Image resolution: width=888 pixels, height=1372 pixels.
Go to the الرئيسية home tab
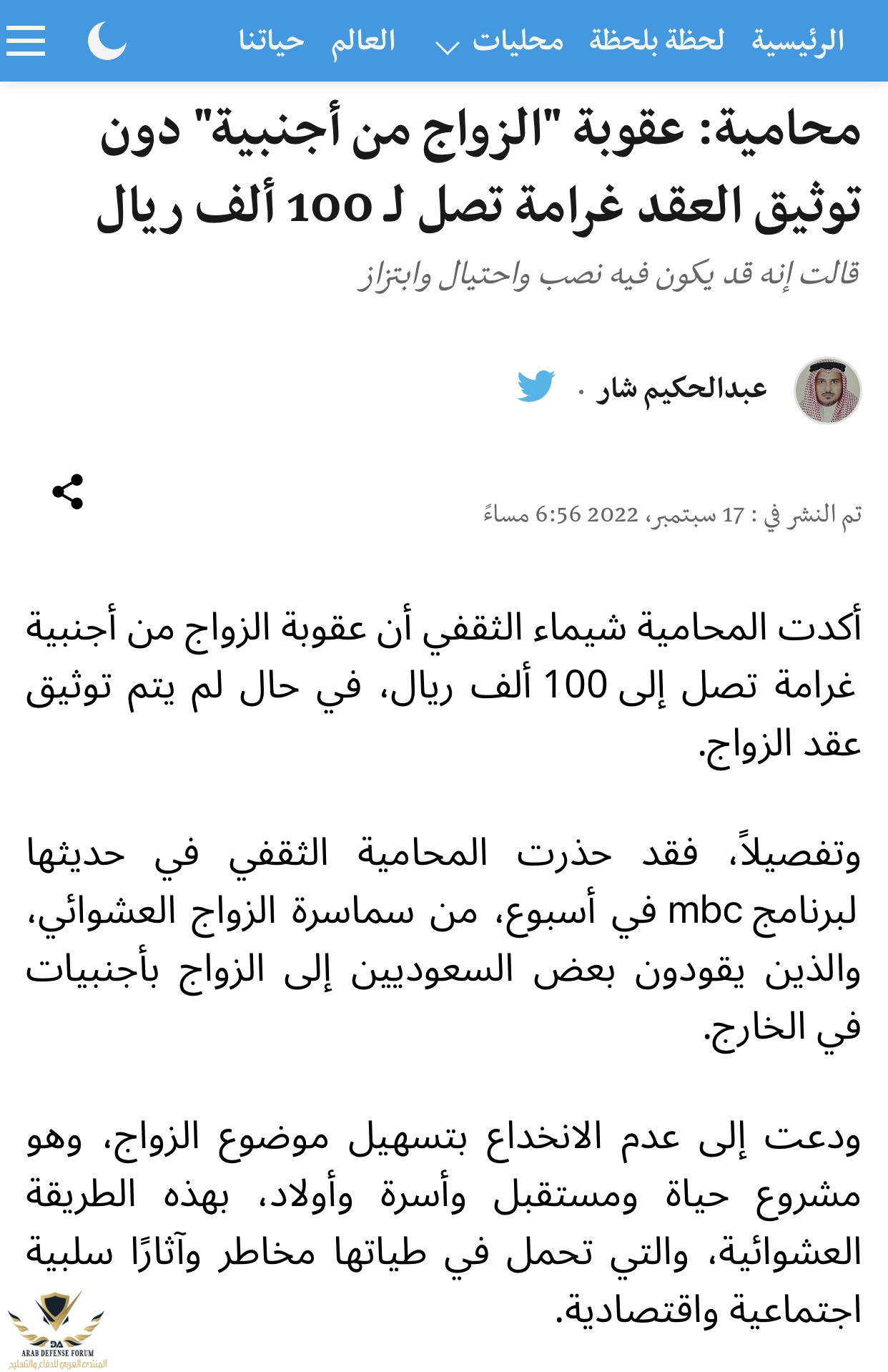(797, 41)
